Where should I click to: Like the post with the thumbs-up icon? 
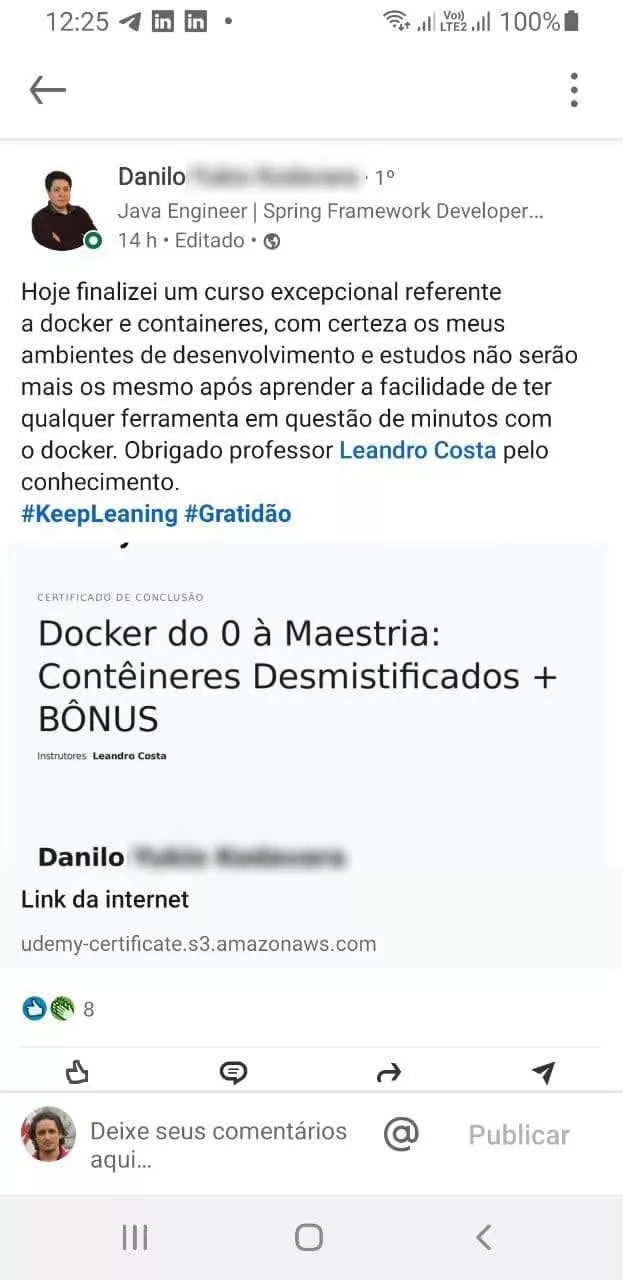pos(77,1073)
